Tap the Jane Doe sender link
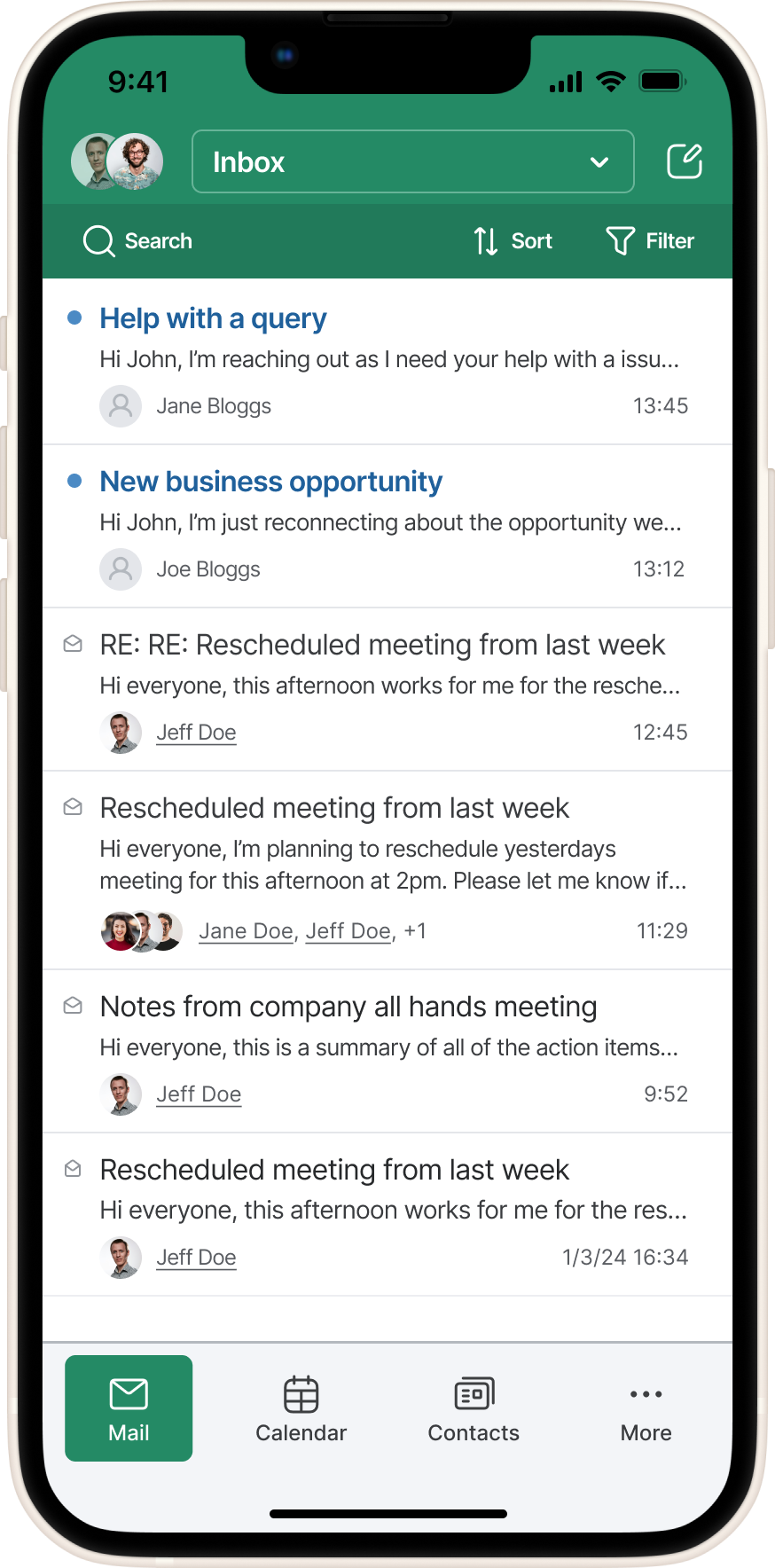Viewport: 775px width, 1568px height. (x=246, y=931)
